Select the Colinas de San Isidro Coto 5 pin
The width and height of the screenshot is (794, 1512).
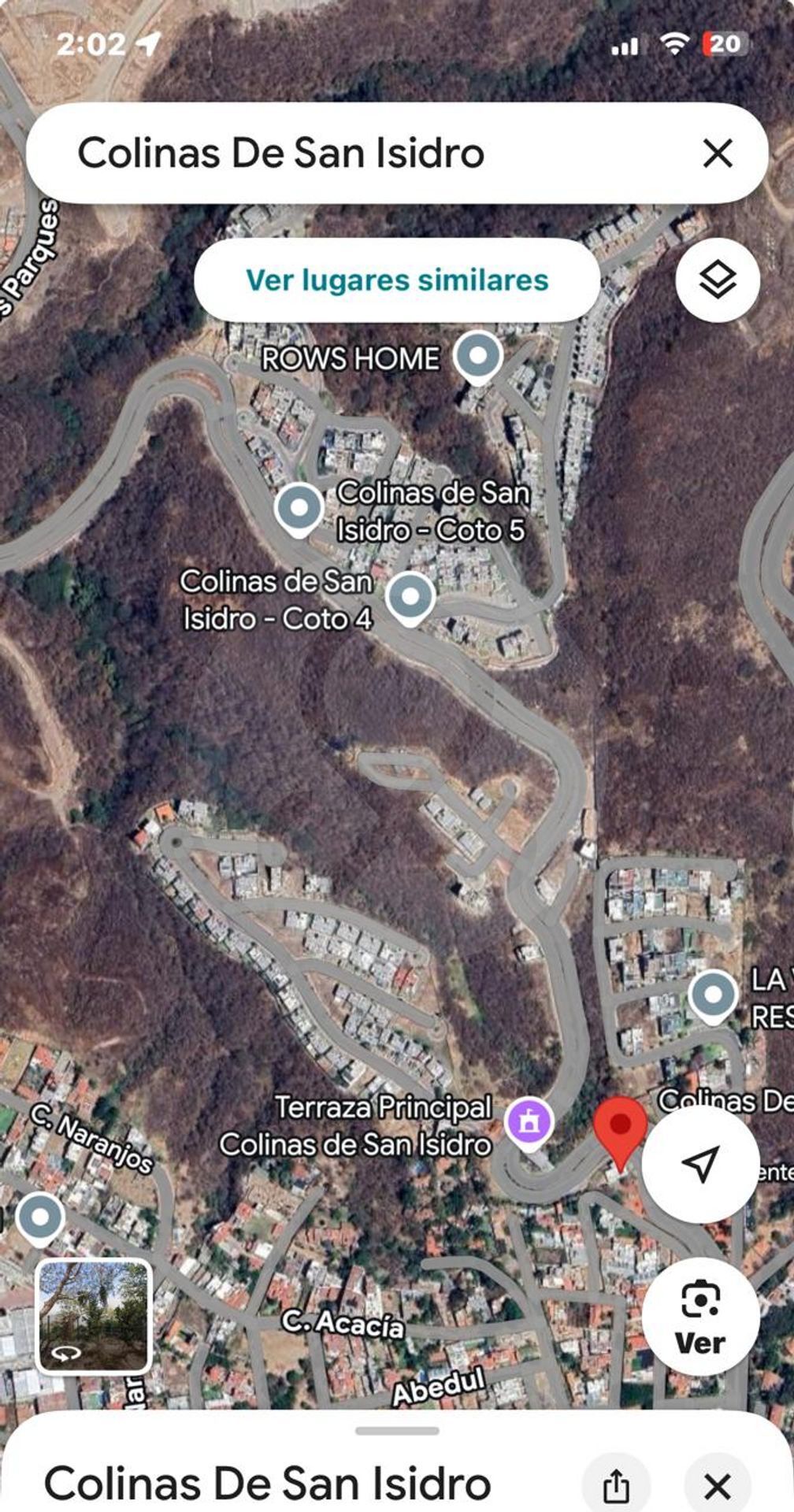coord(299,509)
